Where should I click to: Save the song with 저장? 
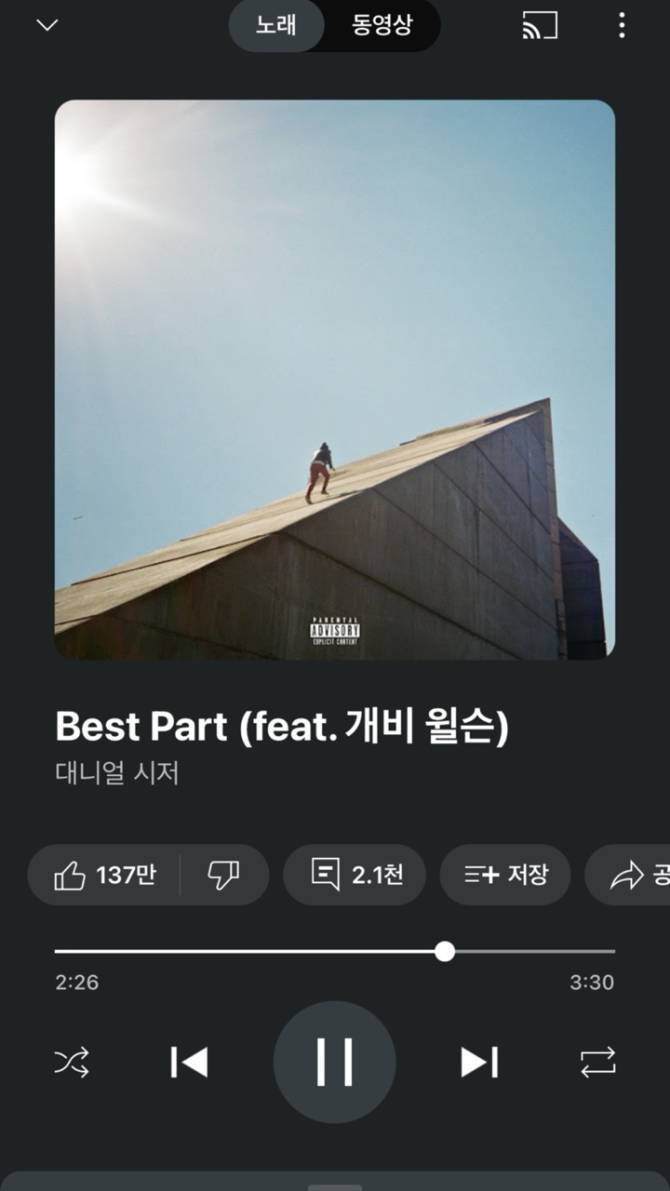click(506, 875)
